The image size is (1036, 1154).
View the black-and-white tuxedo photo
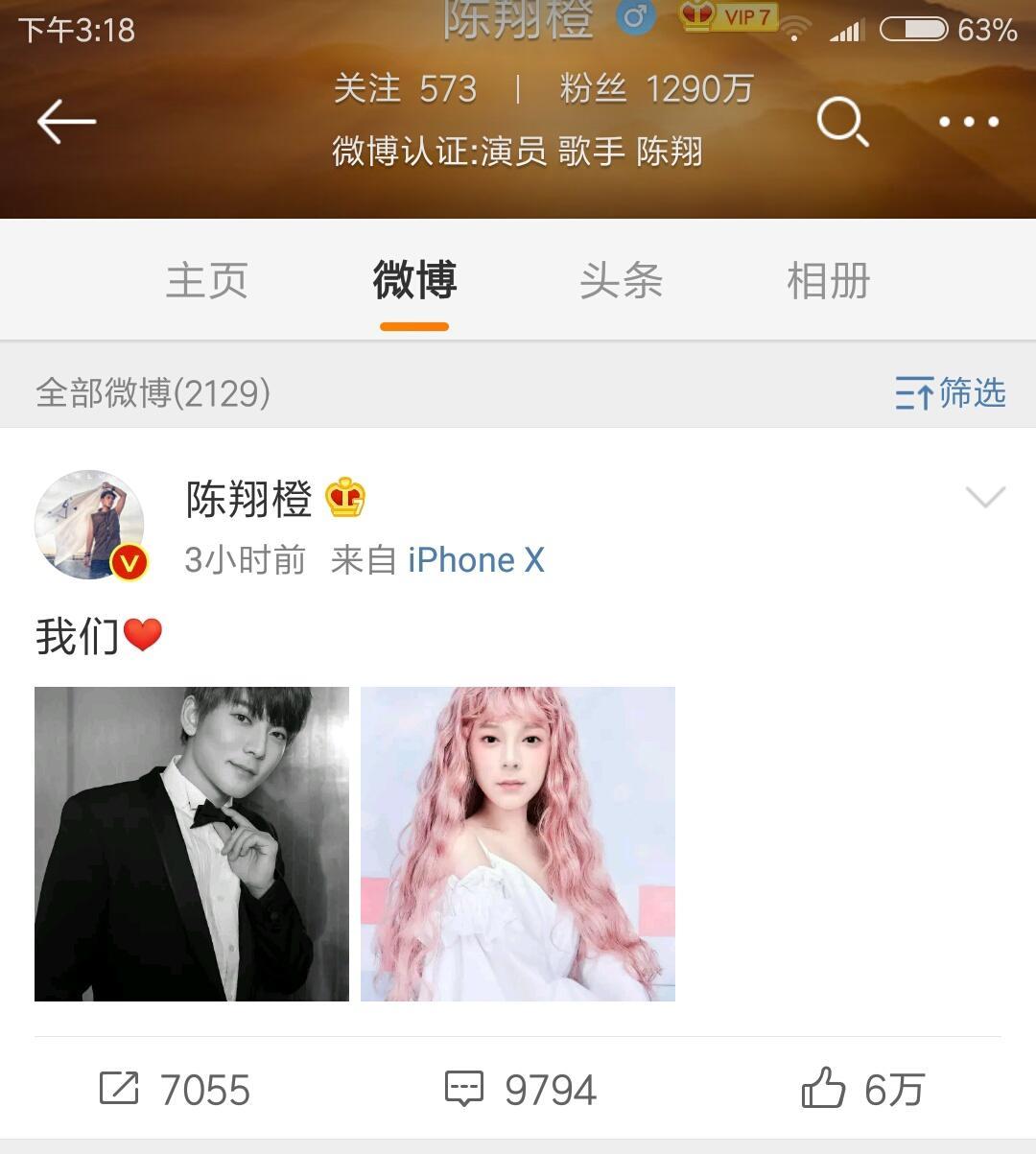pyautogui.click(x=192, y=844)
